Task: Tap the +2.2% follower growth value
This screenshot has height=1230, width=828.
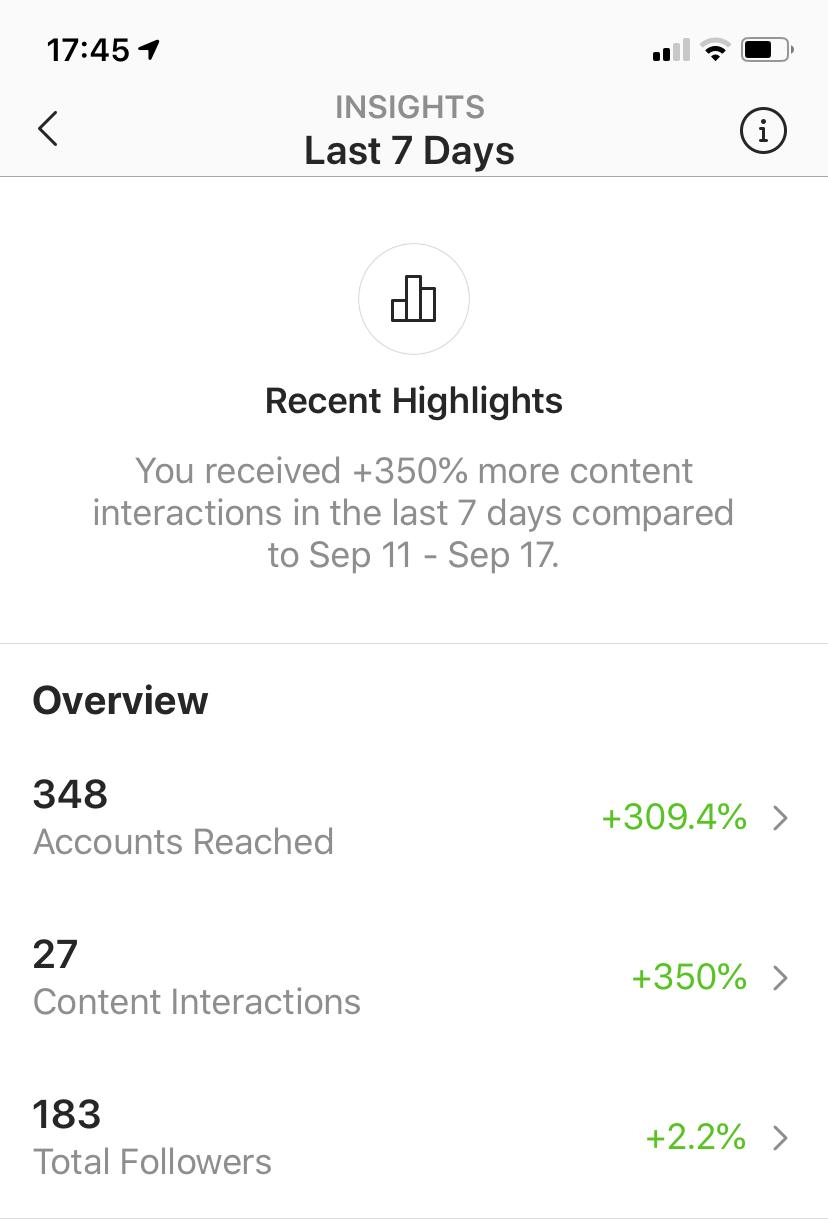Action: click(x=695, y=1137)
